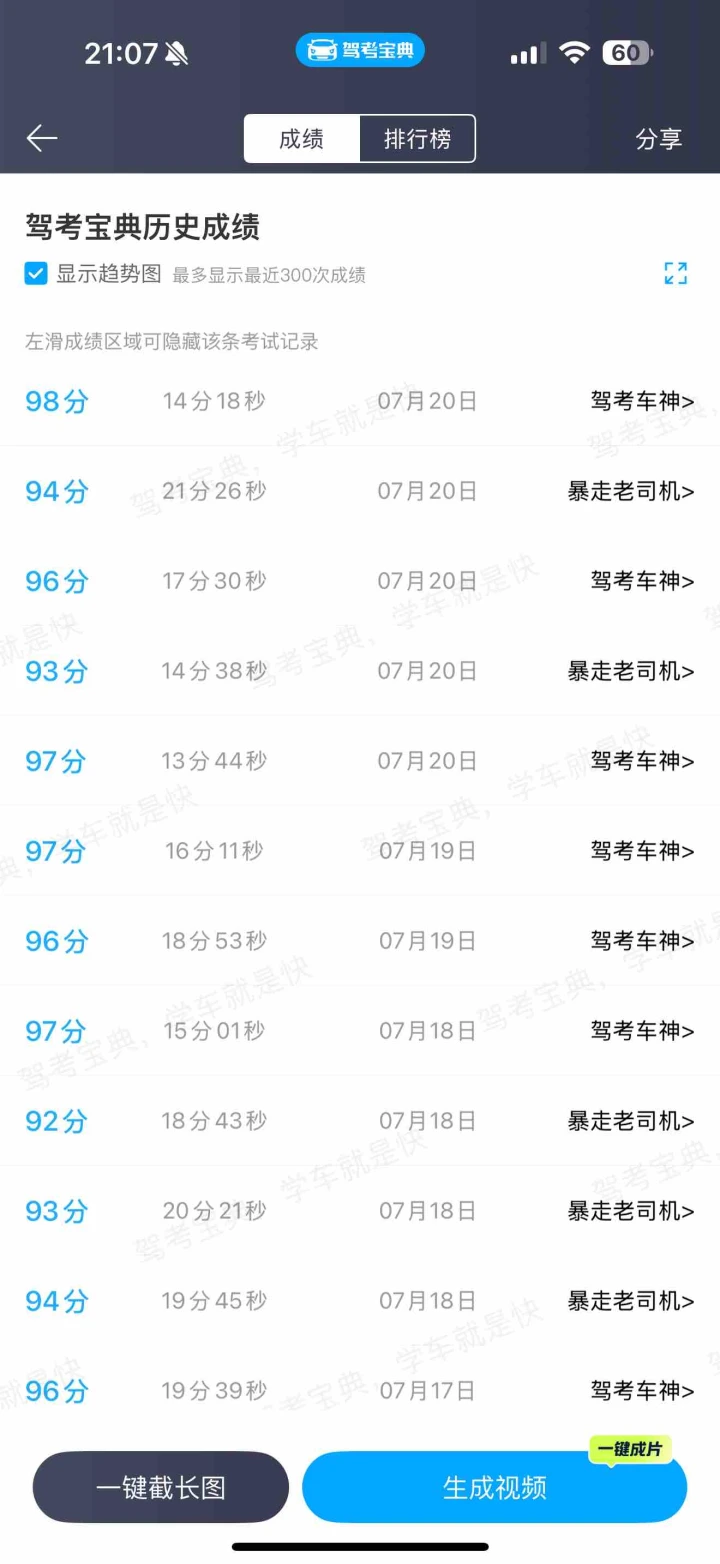Uncheck the 显示趋势图 checkbox
Viewport: 720px width, 1564px height.
tap(36, 273)
